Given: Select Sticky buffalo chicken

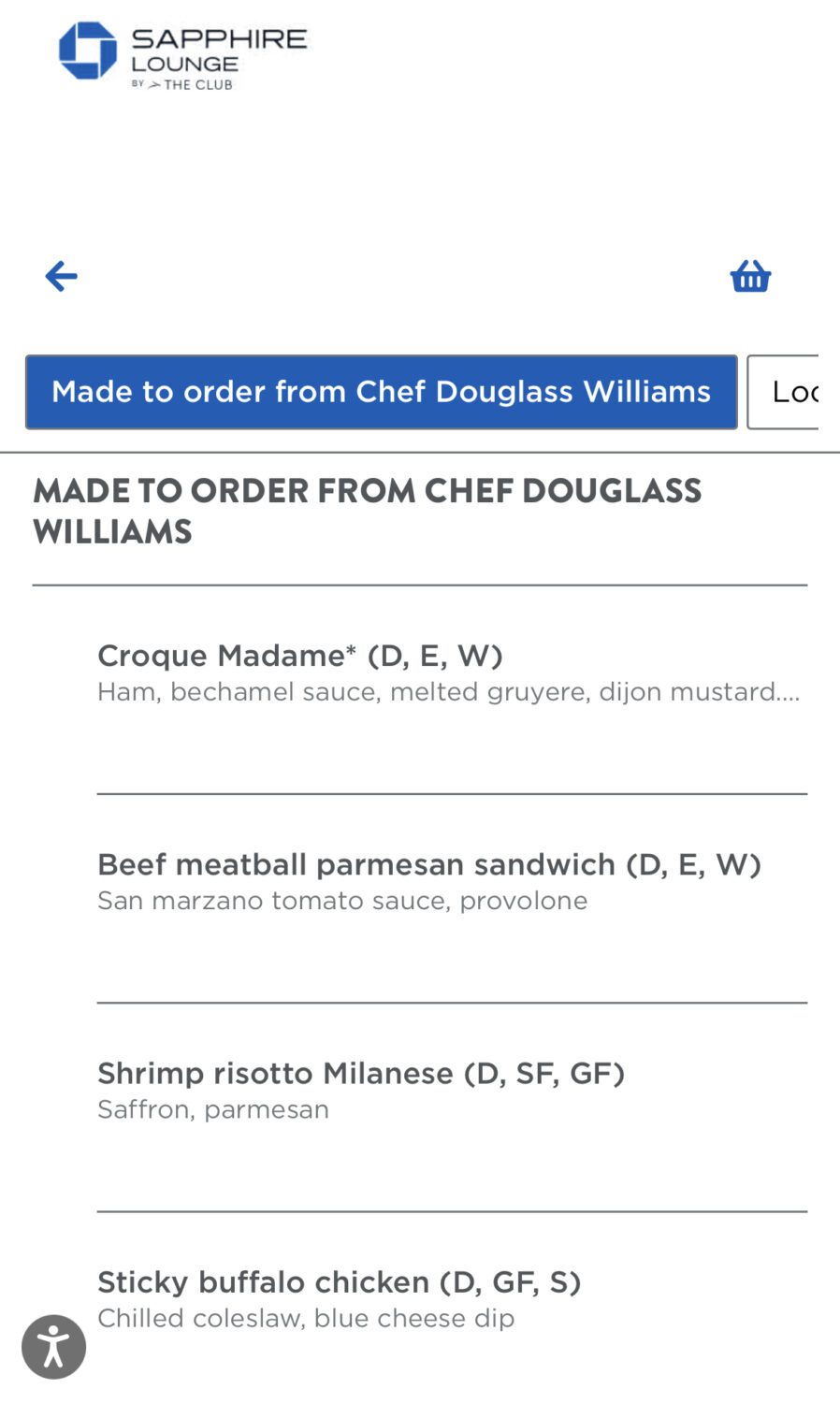Looking at the screenshot, I should tap(339, 1281).
